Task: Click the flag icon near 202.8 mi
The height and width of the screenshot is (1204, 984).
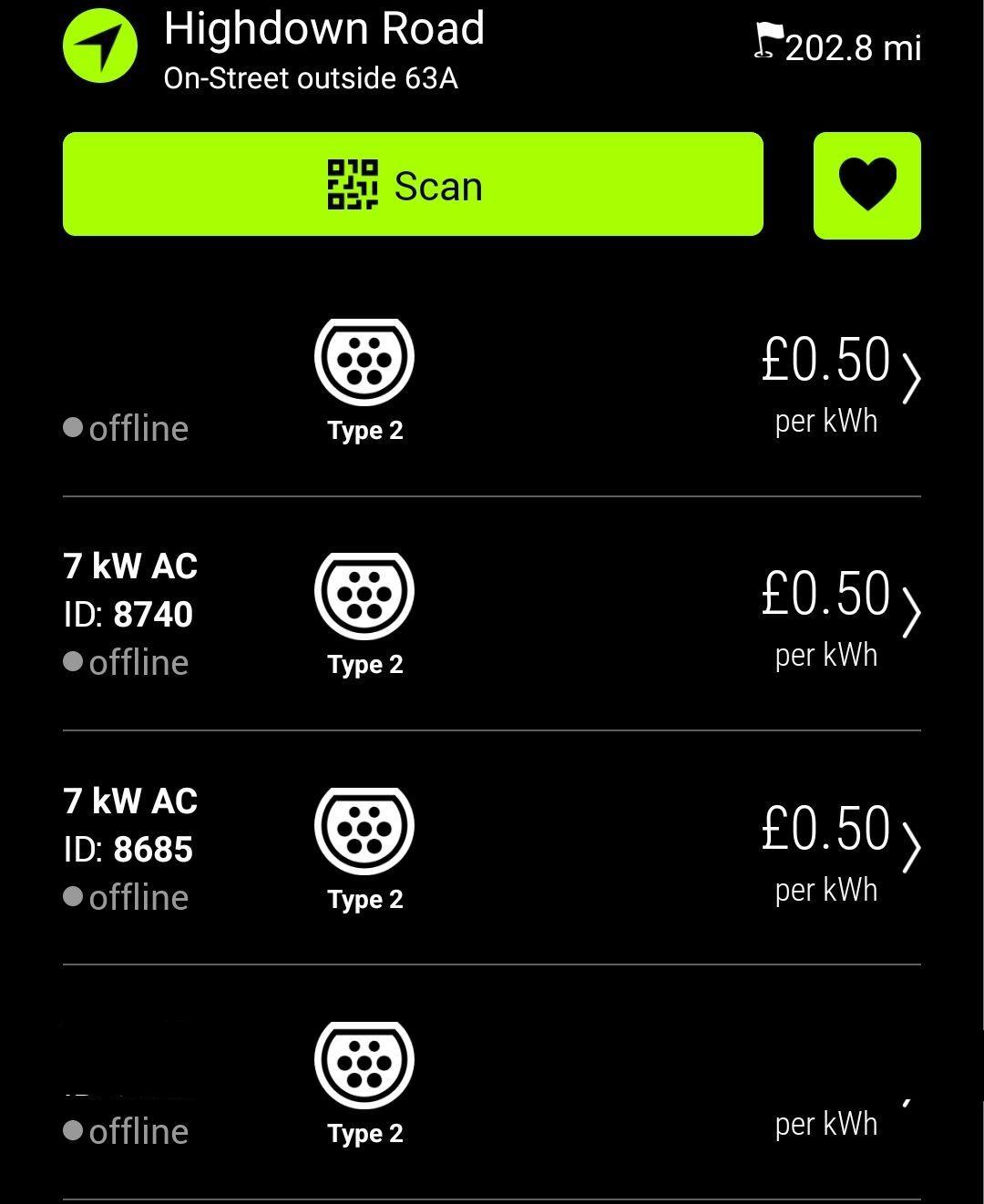Action: [768, 41]
